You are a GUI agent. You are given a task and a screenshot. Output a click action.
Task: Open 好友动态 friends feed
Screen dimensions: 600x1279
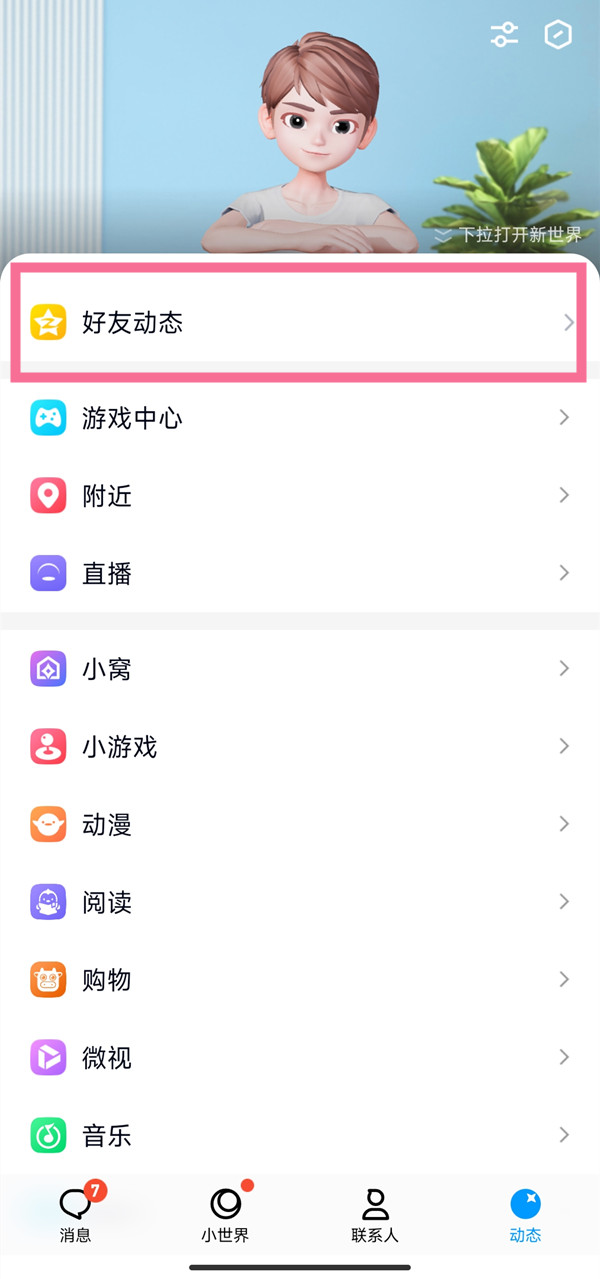pyautogui.click(x=298, y=323)
